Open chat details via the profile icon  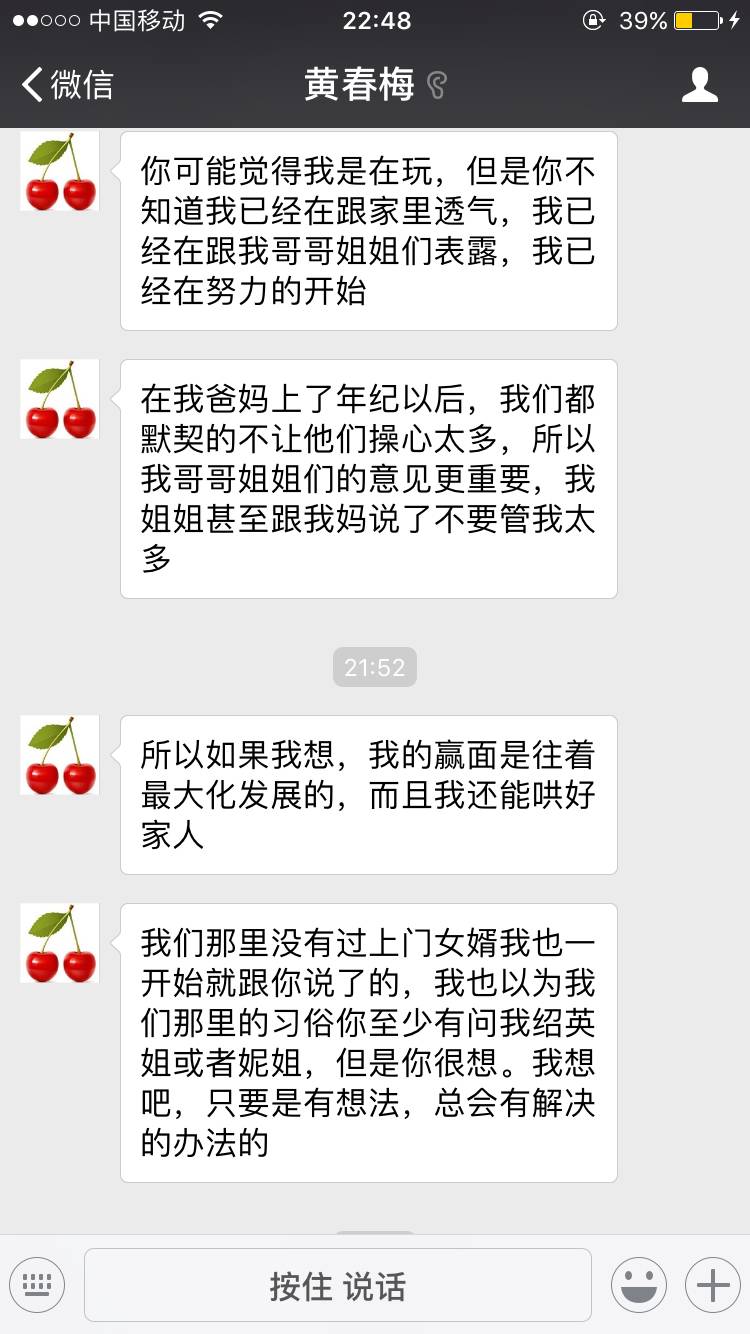click(699, 85)
